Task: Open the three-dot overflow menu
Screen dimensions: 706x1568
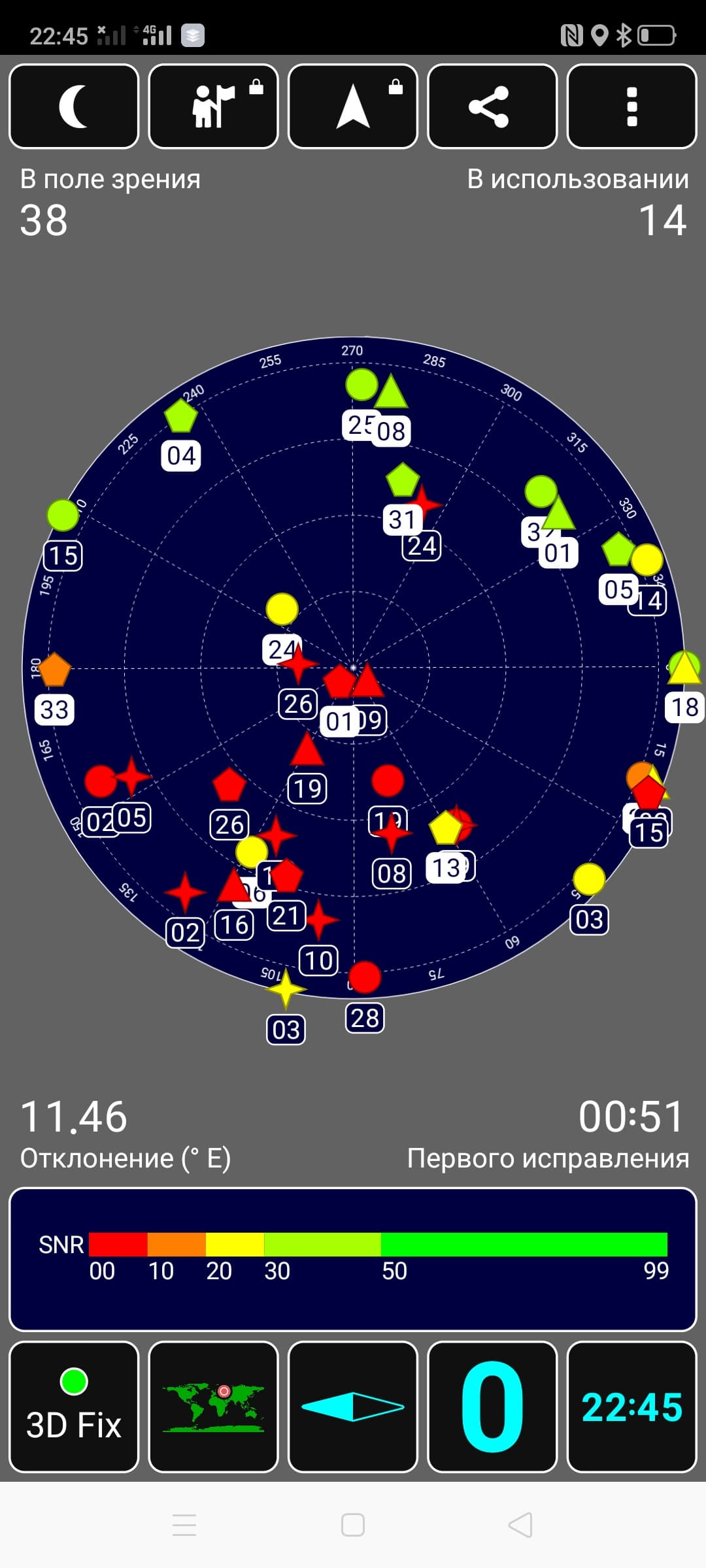Action: pos(631,106)
